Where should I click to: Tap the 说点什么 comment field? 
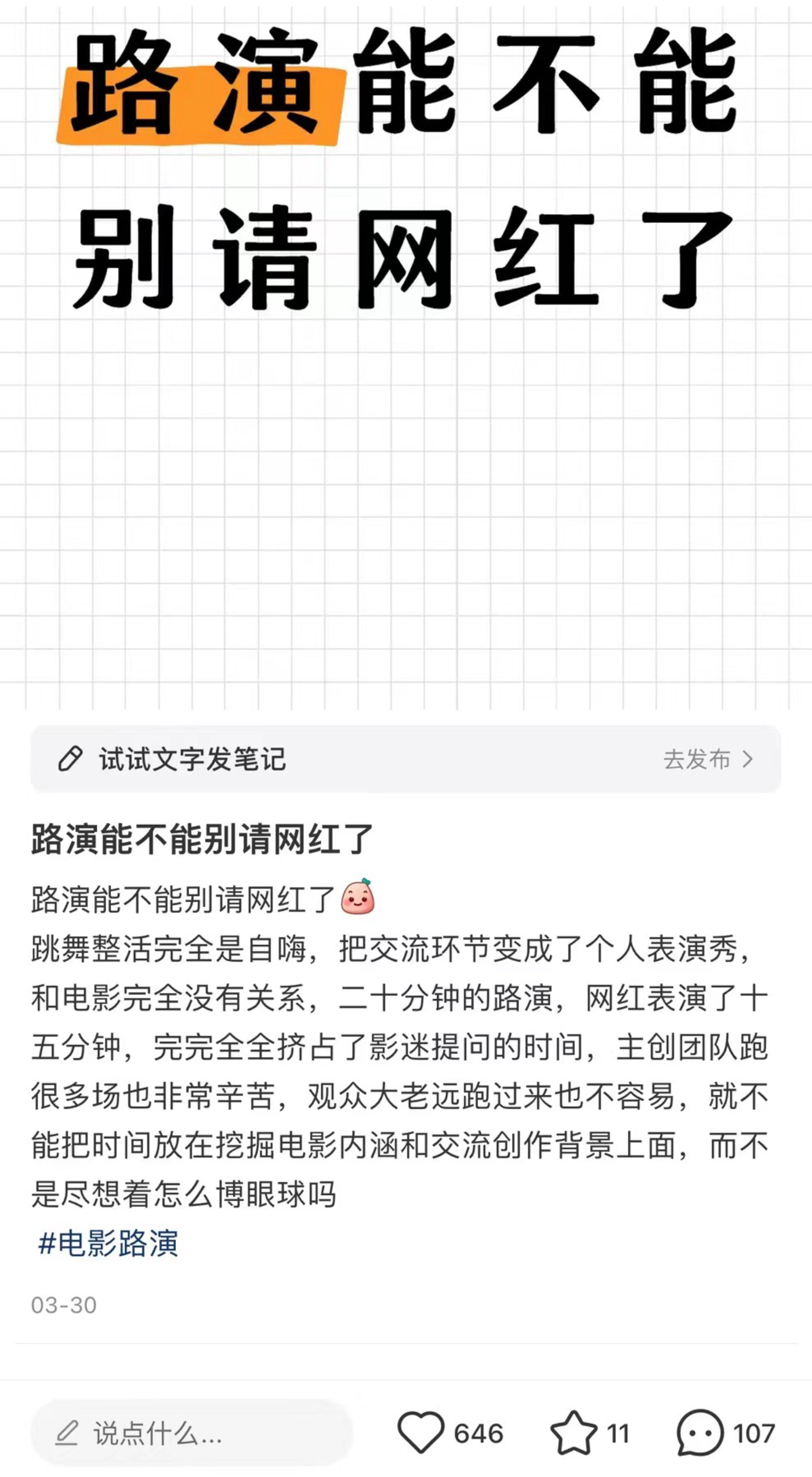click(x=191, y=1432)
